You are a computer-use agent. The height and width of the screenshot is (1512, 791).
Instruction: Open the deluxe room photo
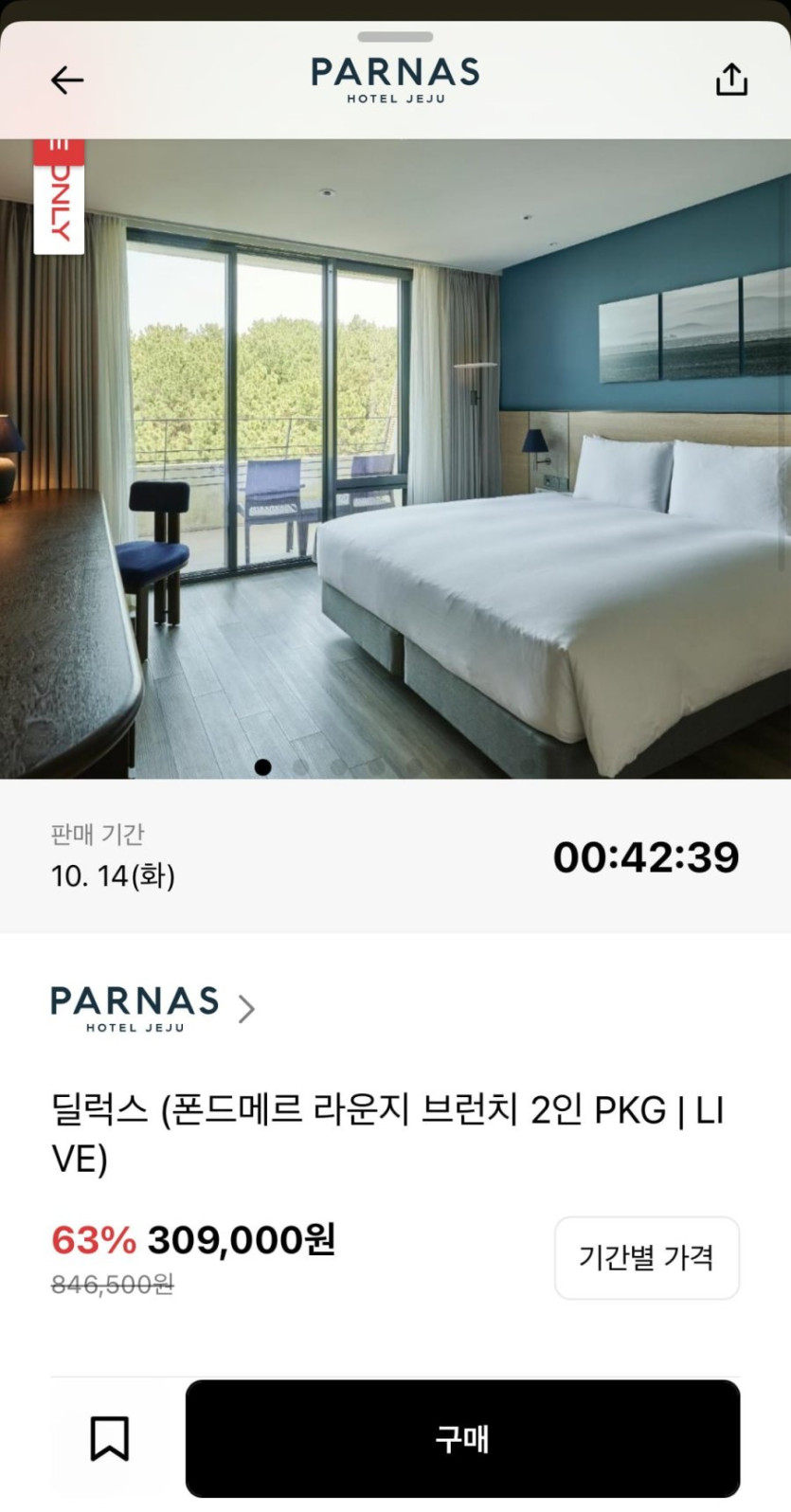395,459
